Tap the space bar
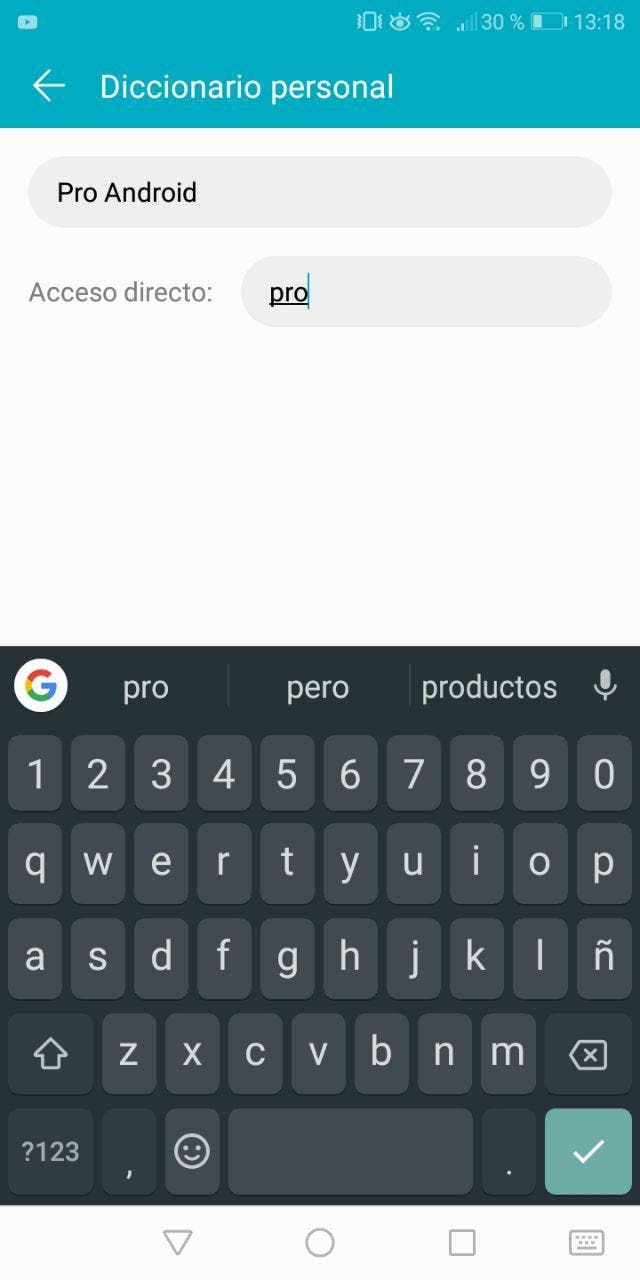The image size is (640, 1280). 350,1151
